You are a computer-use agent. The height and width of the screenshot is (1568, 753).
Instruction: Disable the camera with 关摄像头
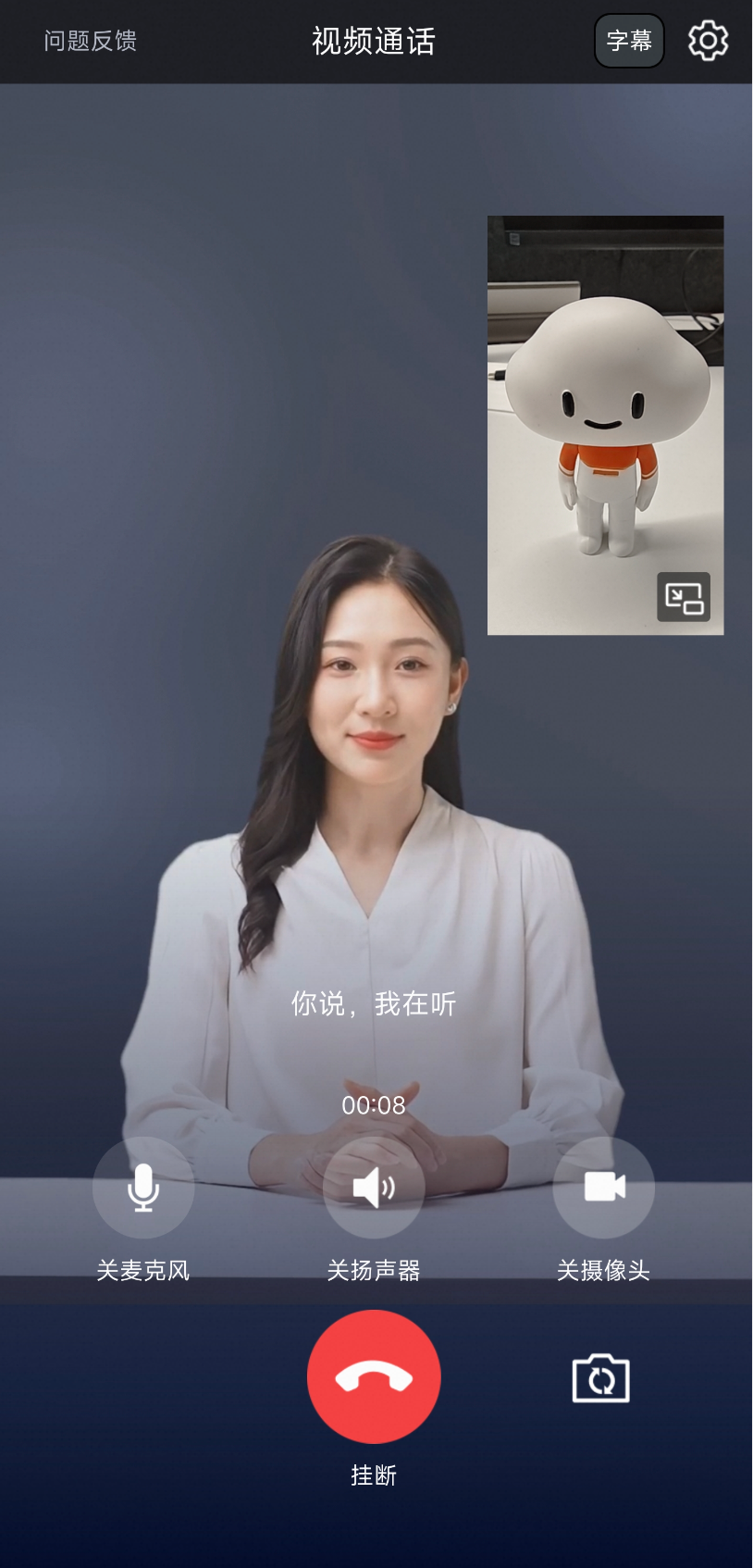point(603,1188)
